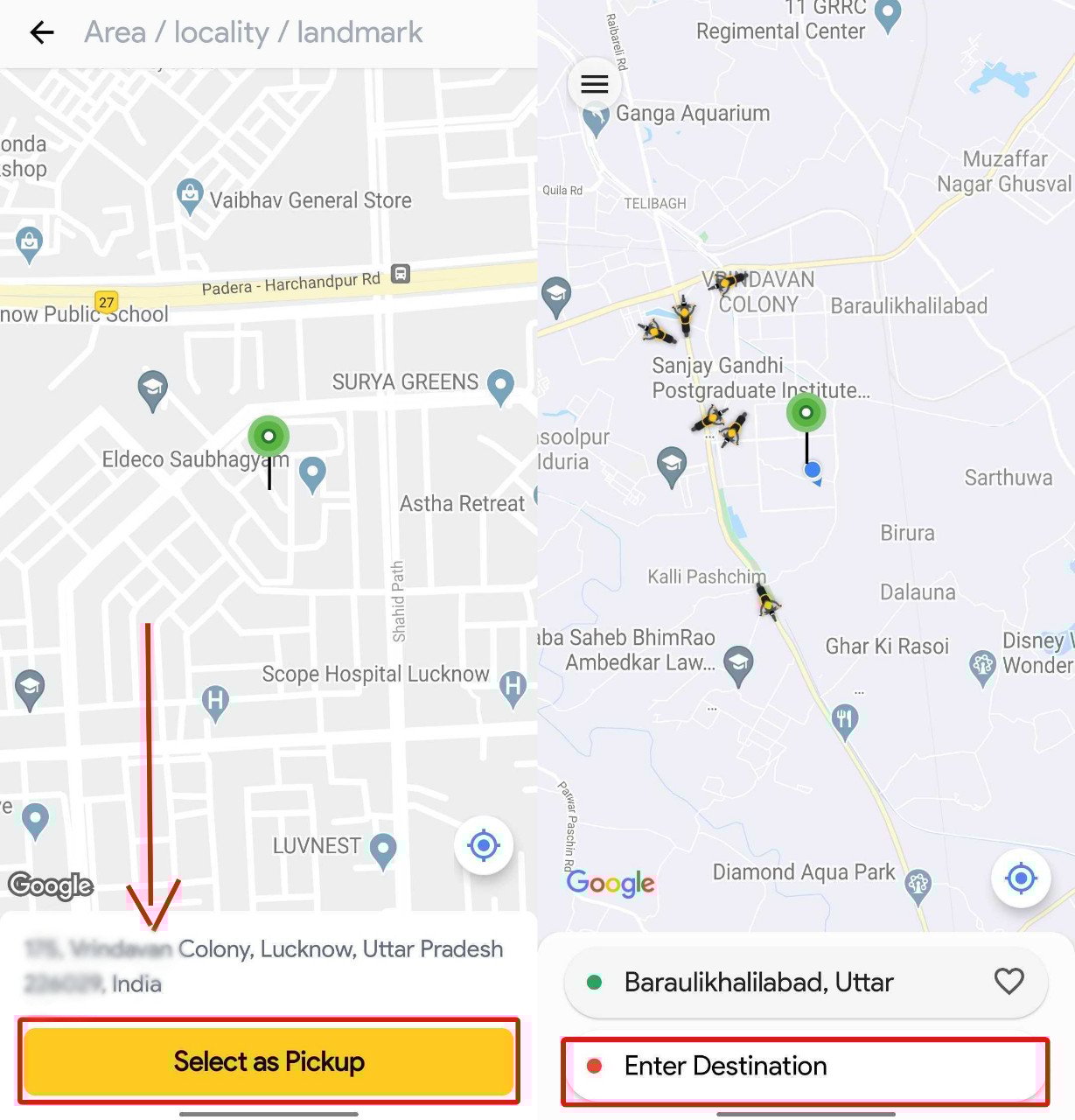This screenshot has width=1075, height=1120.
Task: Tap Select as Pickup button
Action: (269, 1061)
